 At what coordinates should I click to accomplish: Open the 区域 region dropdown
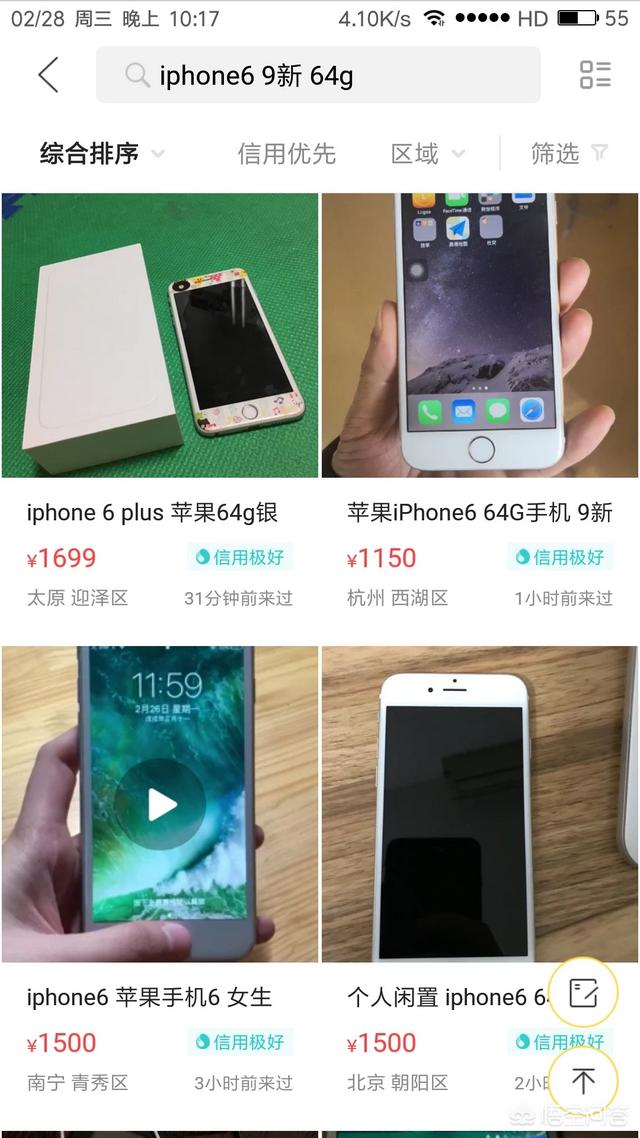coord(427,154)
